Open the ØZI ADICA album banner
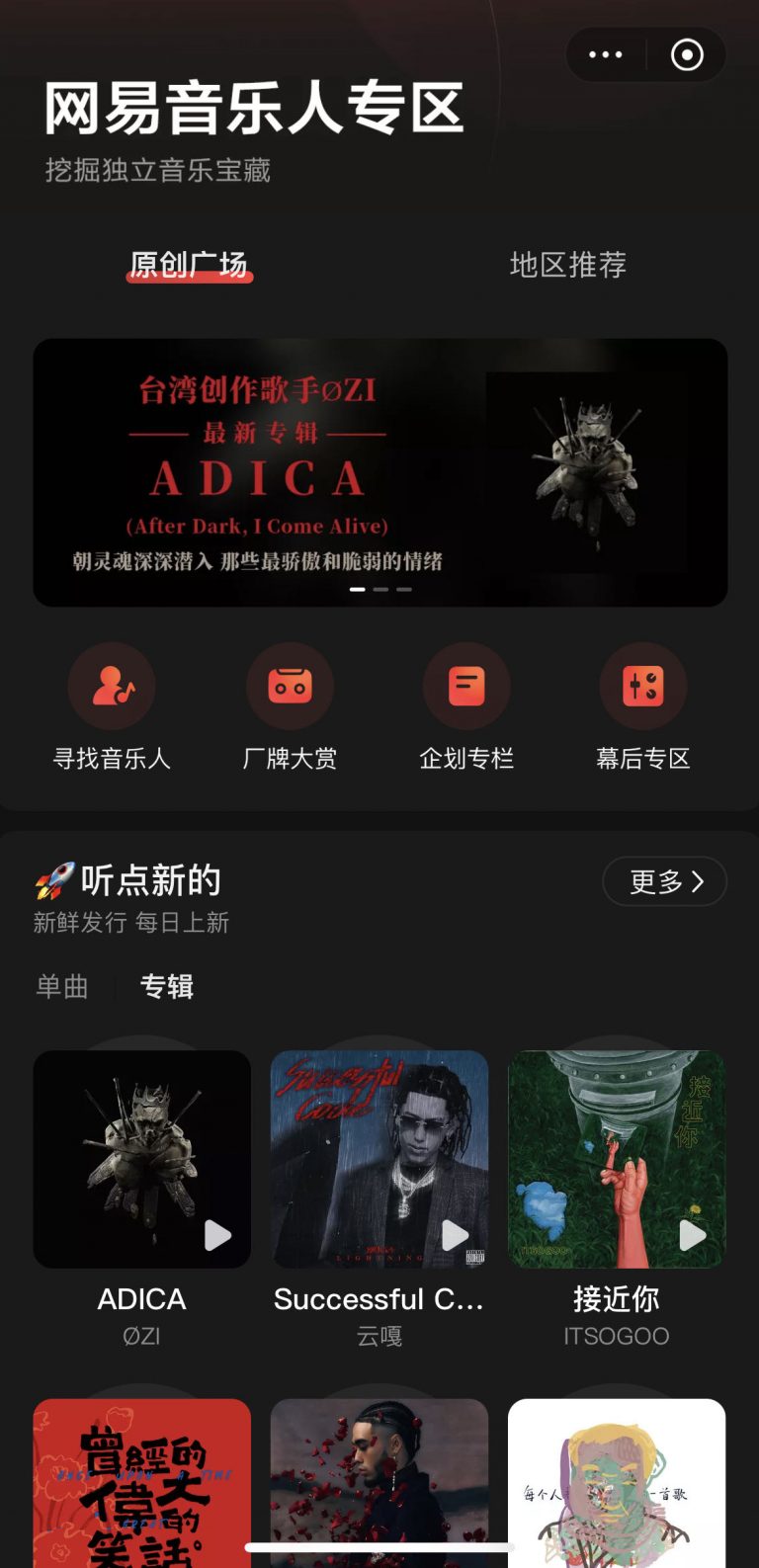 [x=380, y=472]
